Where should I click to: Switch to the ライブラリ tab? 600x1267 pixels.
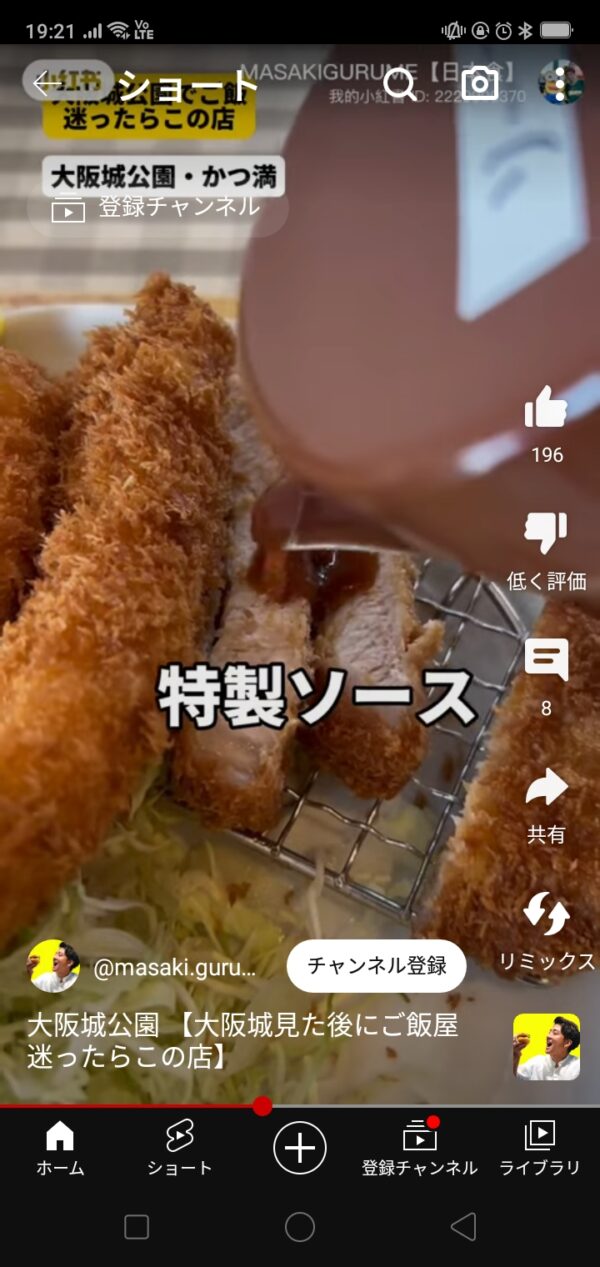click(x=540, y=1149)
